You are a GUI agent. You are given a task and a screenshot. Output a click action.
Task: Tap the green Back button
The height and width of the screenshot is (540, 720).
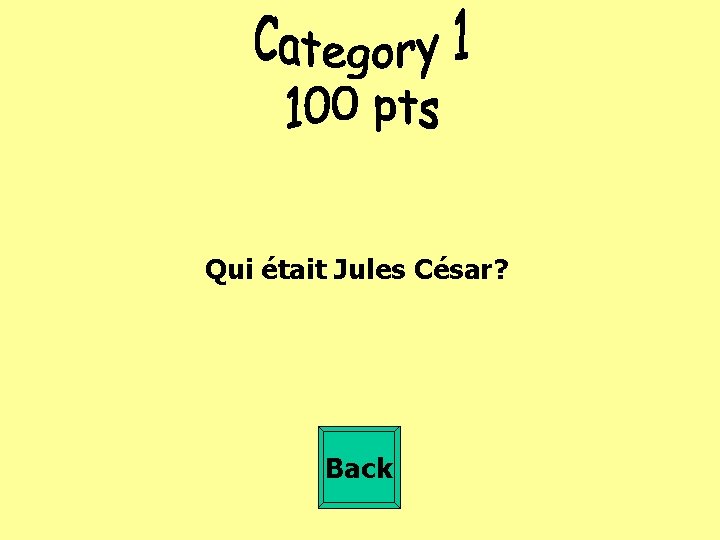359,467
